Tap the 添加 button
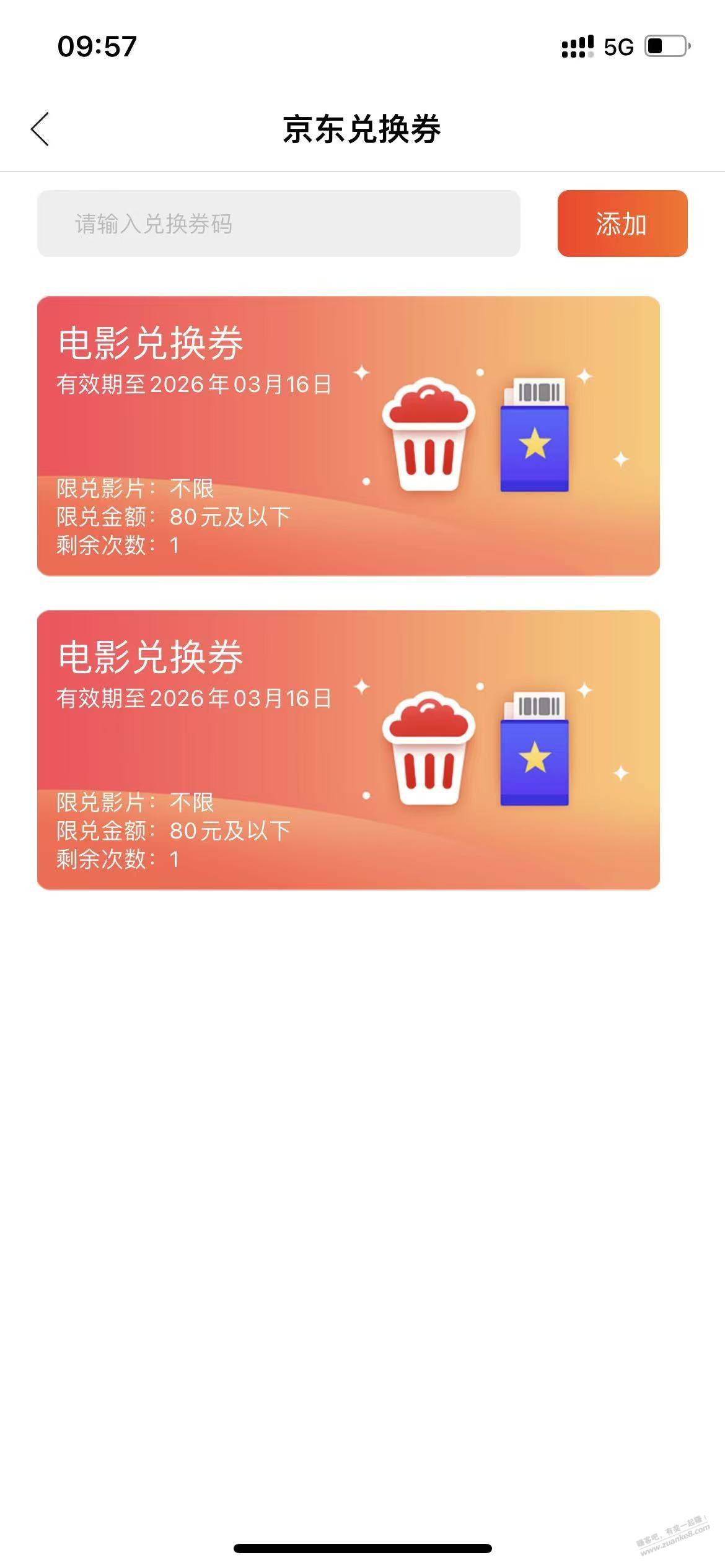This screenshot has height=1568, width=725. click(x=622, y=224)
